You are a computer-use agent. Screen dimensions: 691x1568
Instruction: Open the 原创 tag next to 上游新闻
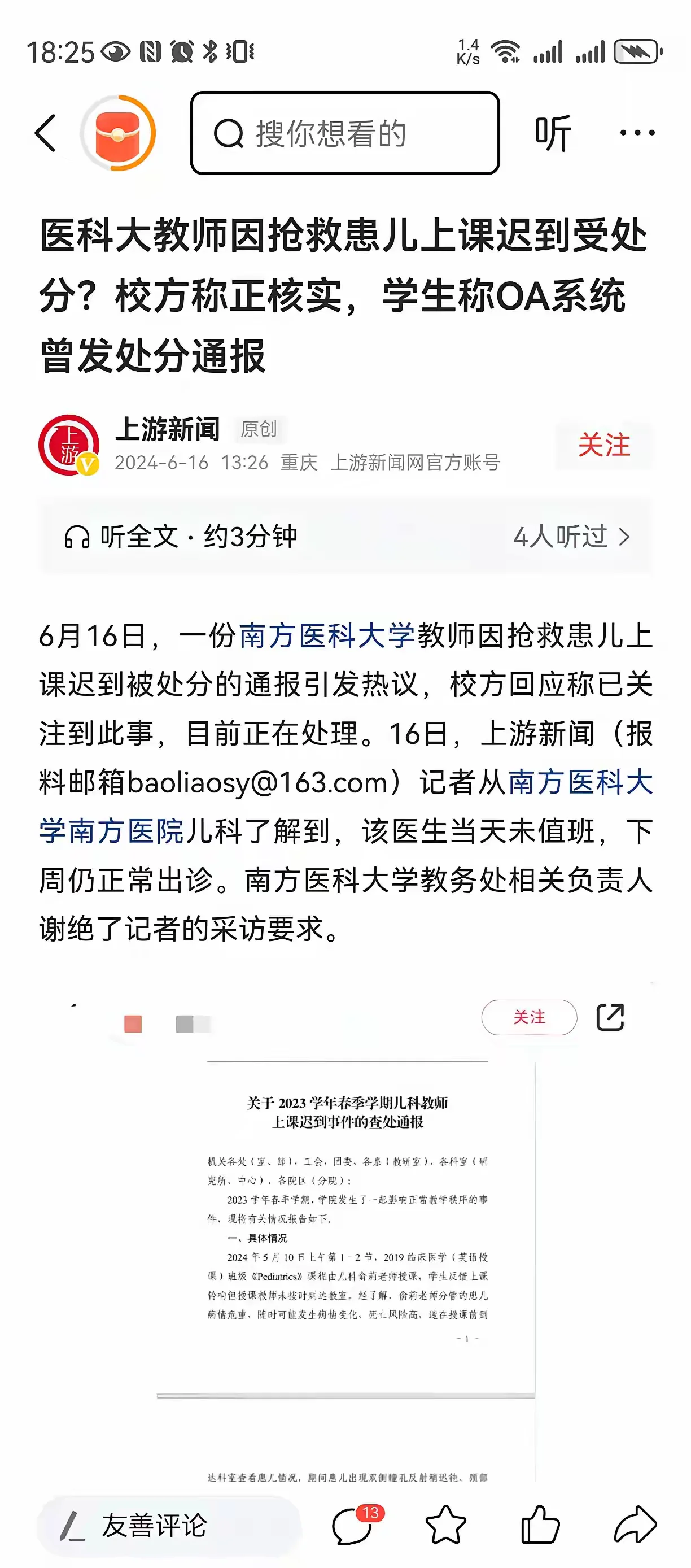258,430
